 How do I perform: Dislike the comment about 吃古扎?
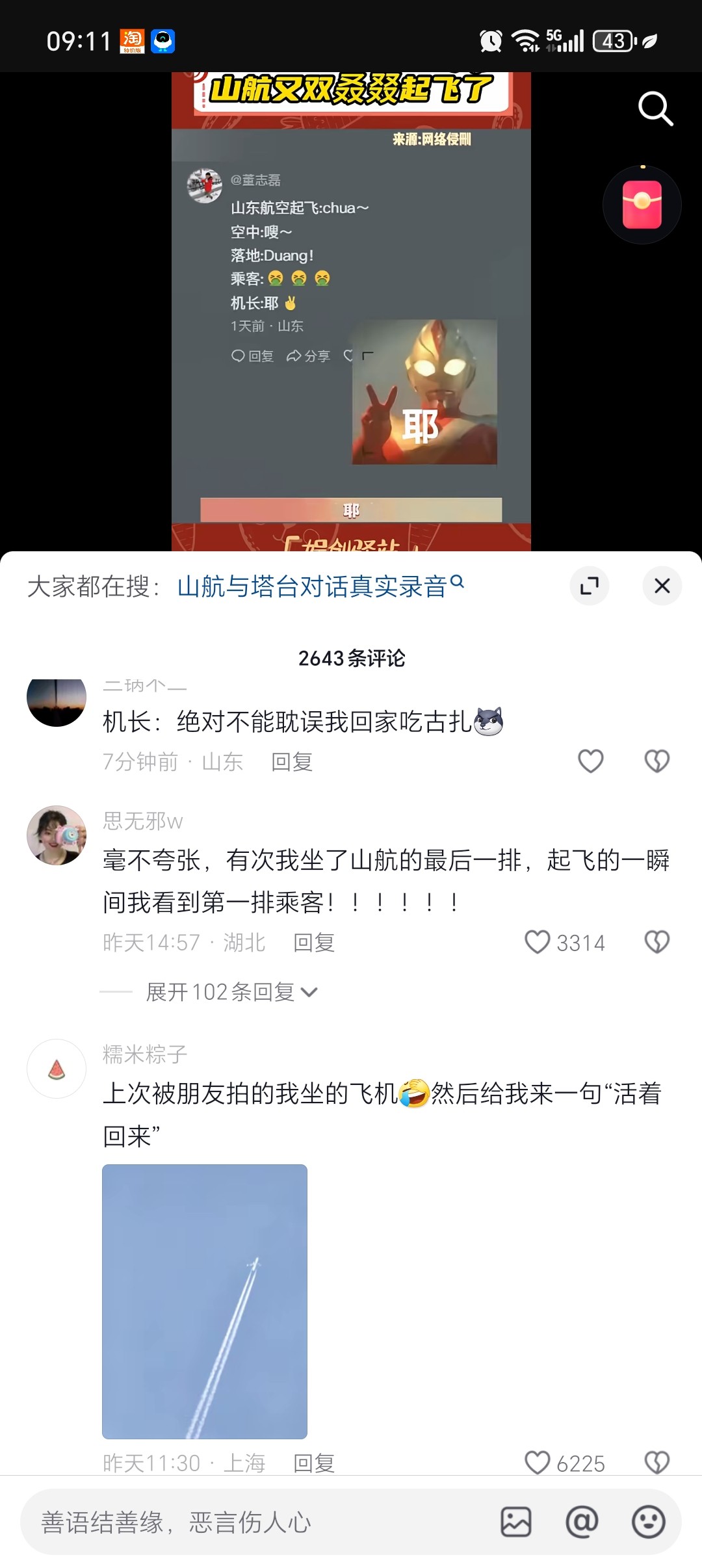pos(657,761)
